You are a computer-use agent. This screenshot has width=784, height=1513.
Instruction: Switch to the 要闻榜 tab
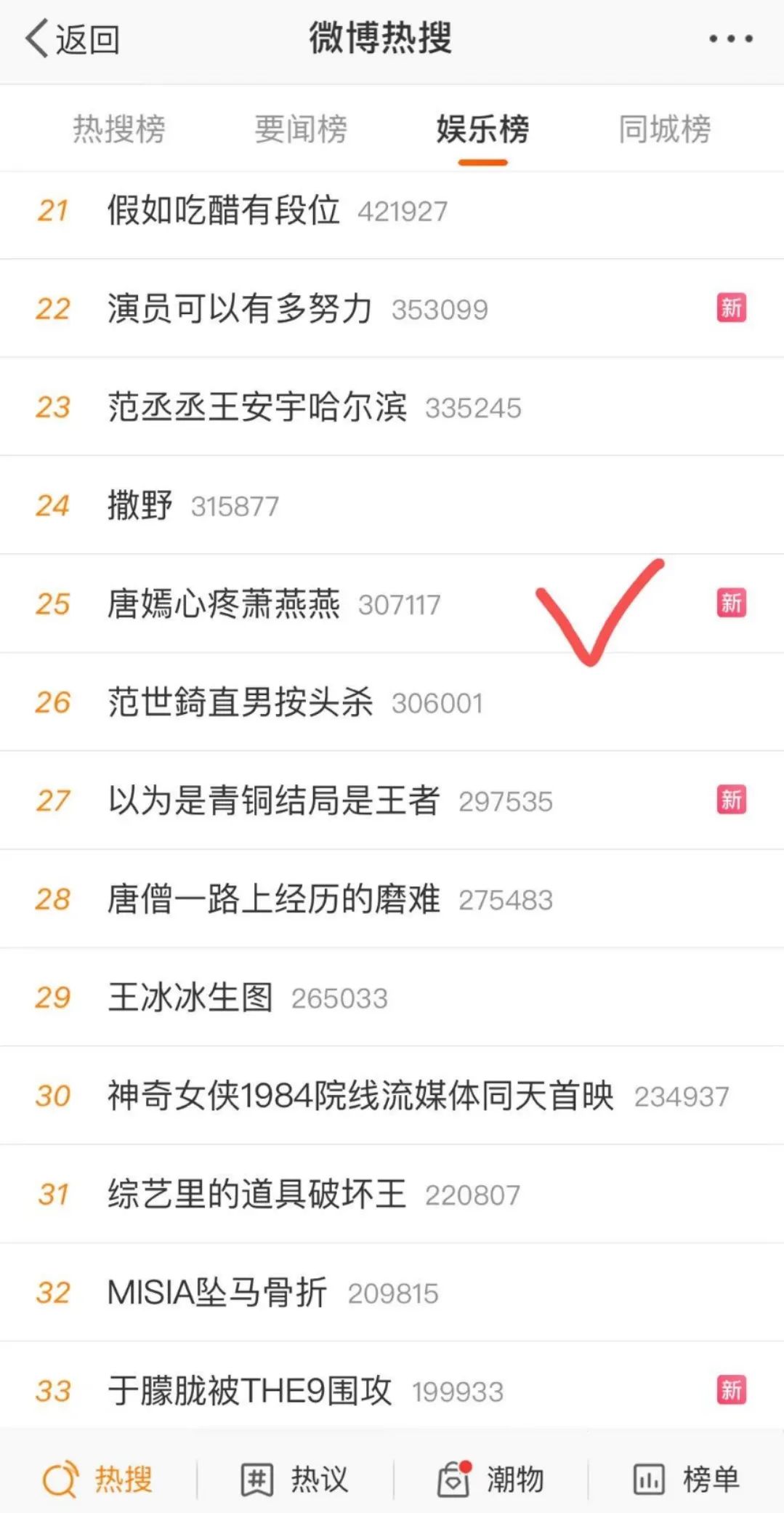(301, 130)
